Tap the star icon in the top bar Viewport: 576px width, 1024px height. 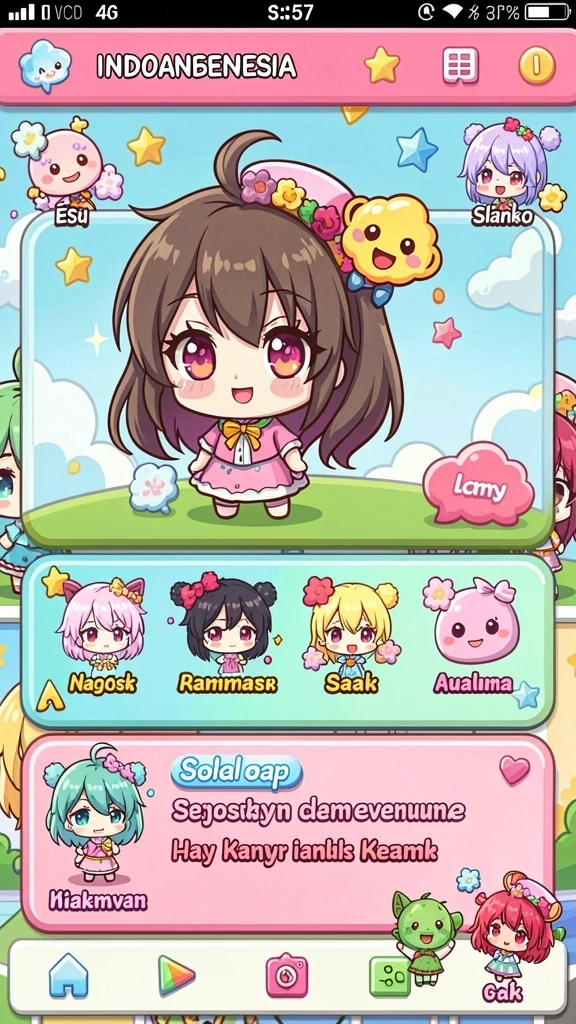pos(381,65)
